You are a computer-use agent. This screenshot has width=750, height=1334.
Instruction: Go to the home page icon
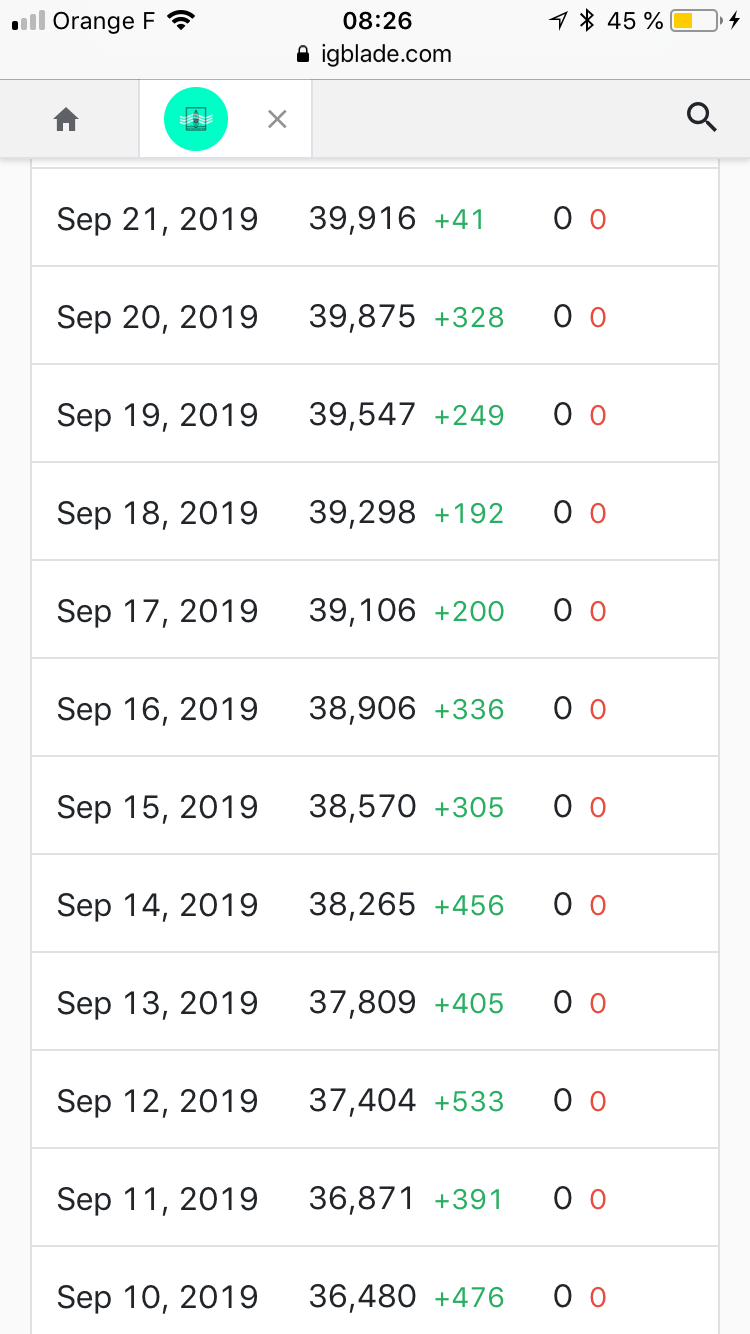tap(66, 120)
